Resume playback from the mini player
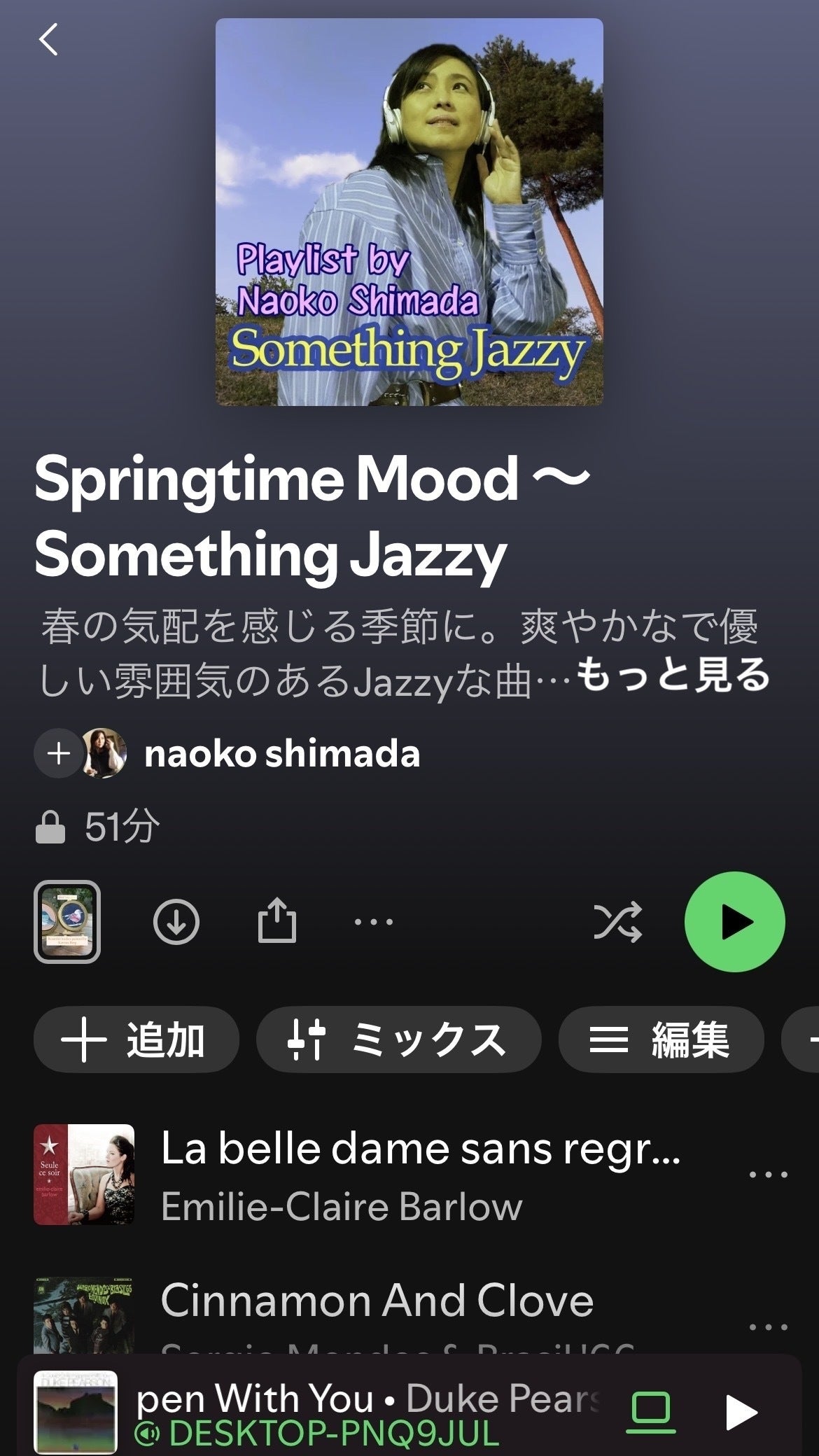This screenshot has height=1456, width=819. pyautogui.click(x=741, y=1411)
